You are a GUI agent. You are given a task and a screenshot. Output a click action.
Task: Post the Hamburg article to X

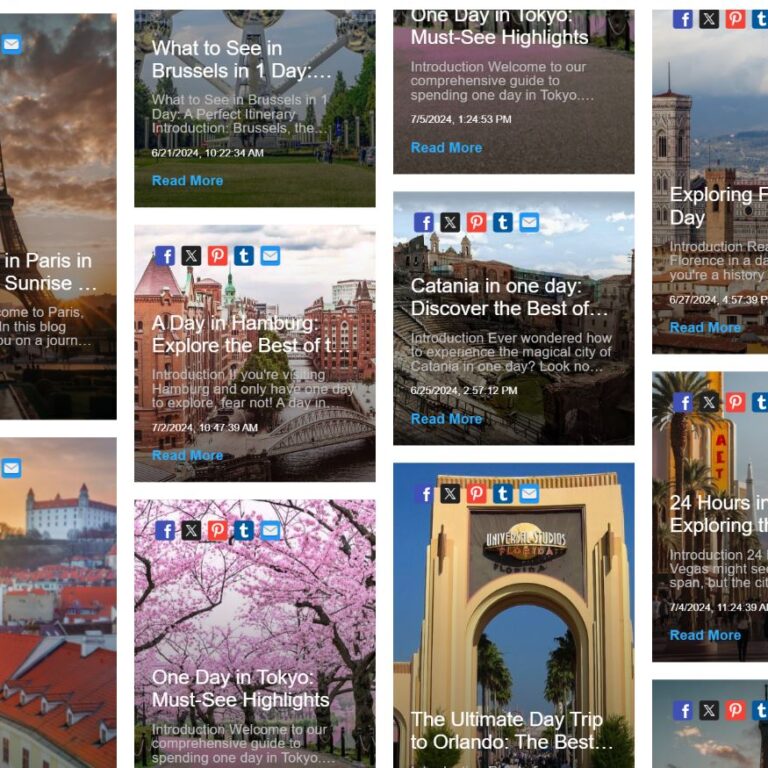191,256
